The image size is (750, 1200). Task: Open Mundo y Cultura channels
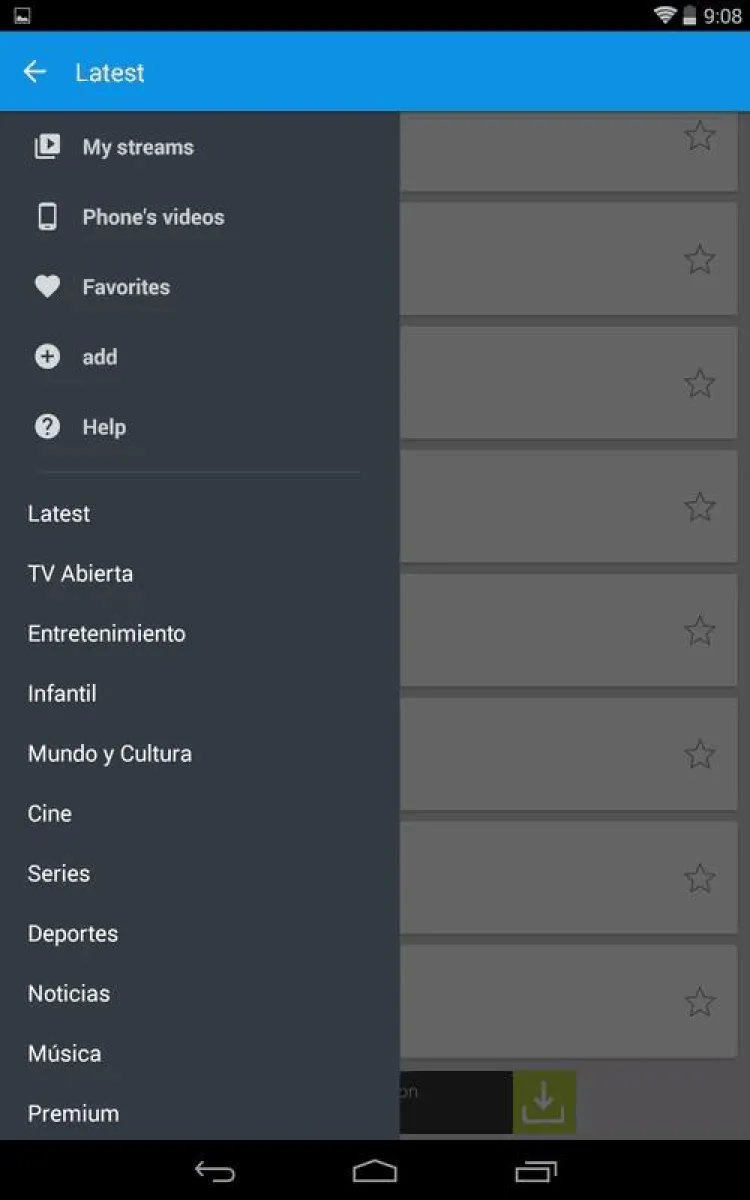(x=110, y=753)
